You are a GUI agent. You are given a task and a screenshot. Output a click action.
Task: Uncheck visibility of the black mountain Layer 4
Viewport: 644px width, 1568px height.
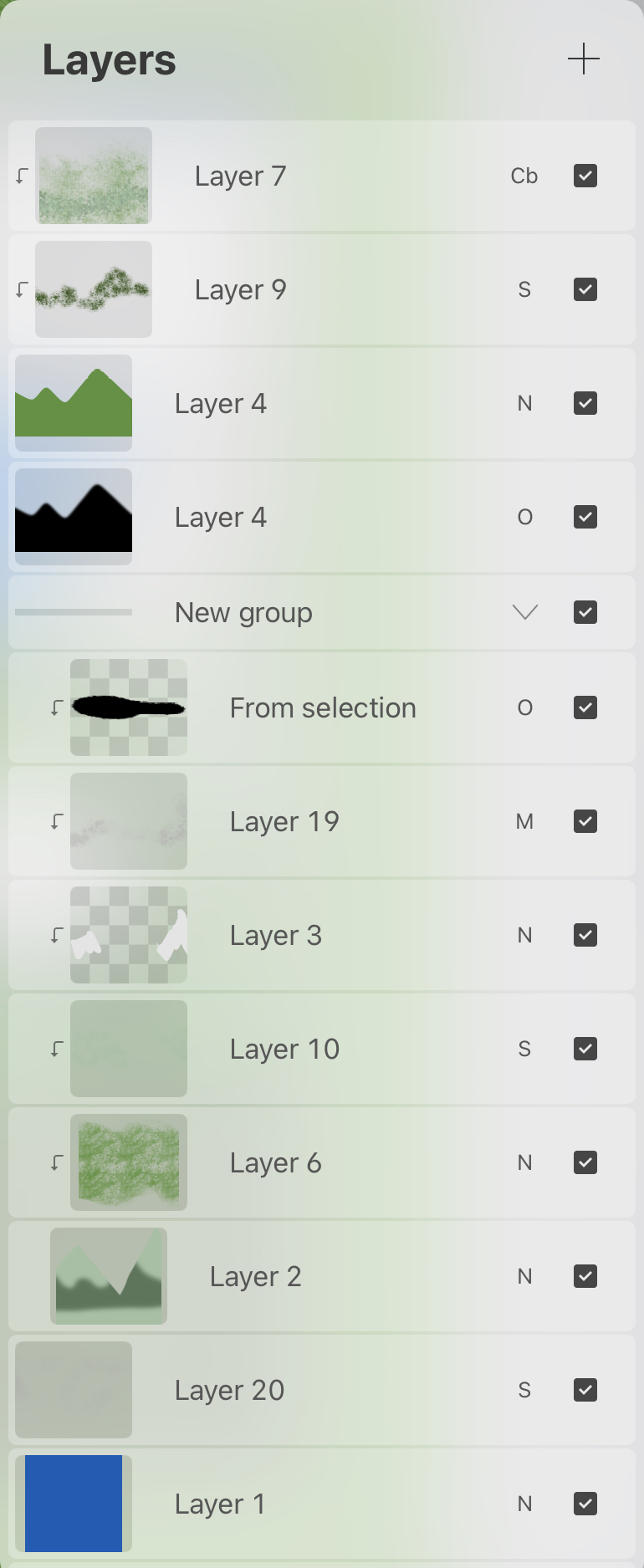click(x=585, y=518)
